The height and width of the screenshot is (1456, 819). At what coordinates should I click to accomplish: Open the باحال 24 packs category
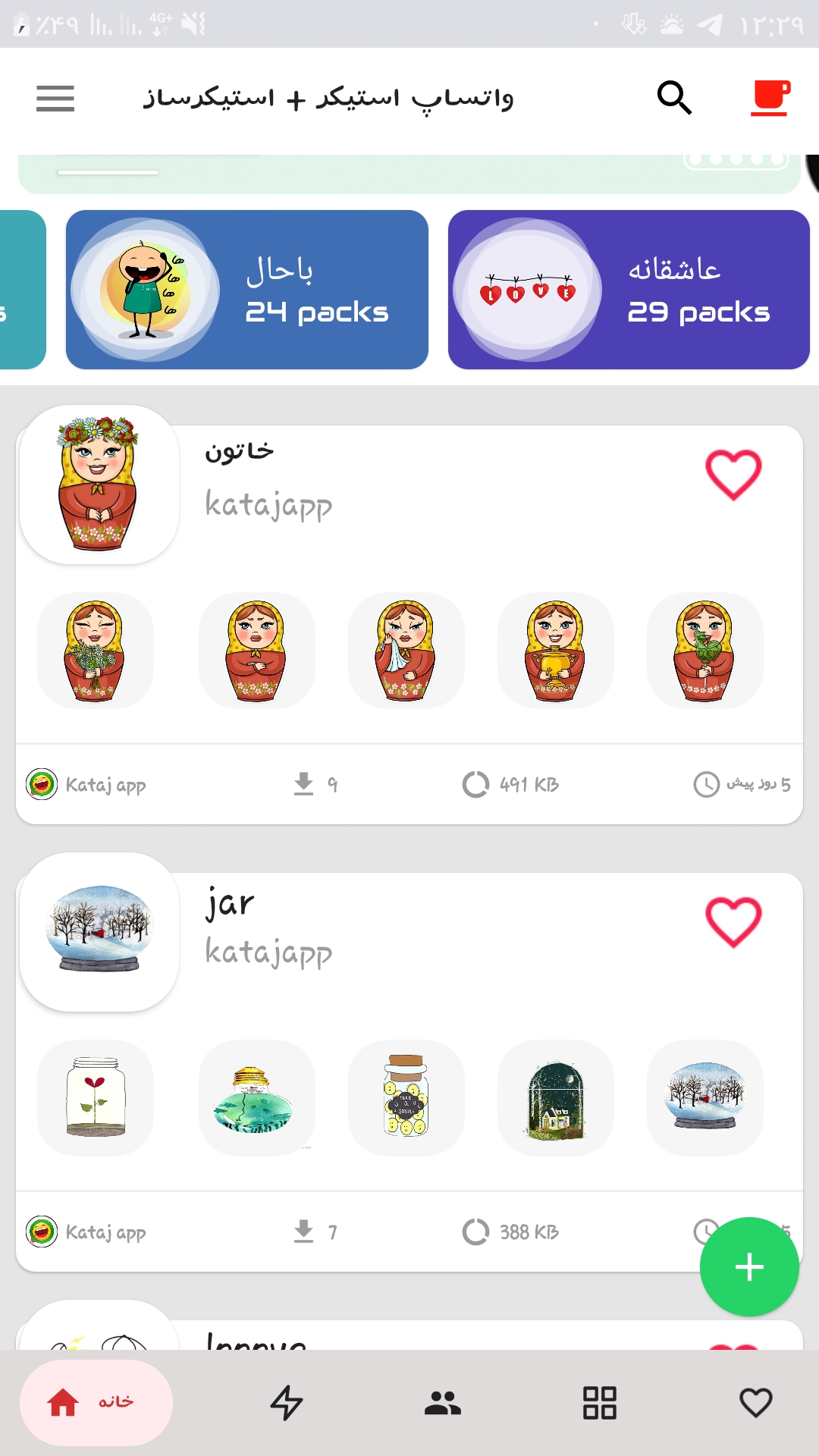pos(247,290)
